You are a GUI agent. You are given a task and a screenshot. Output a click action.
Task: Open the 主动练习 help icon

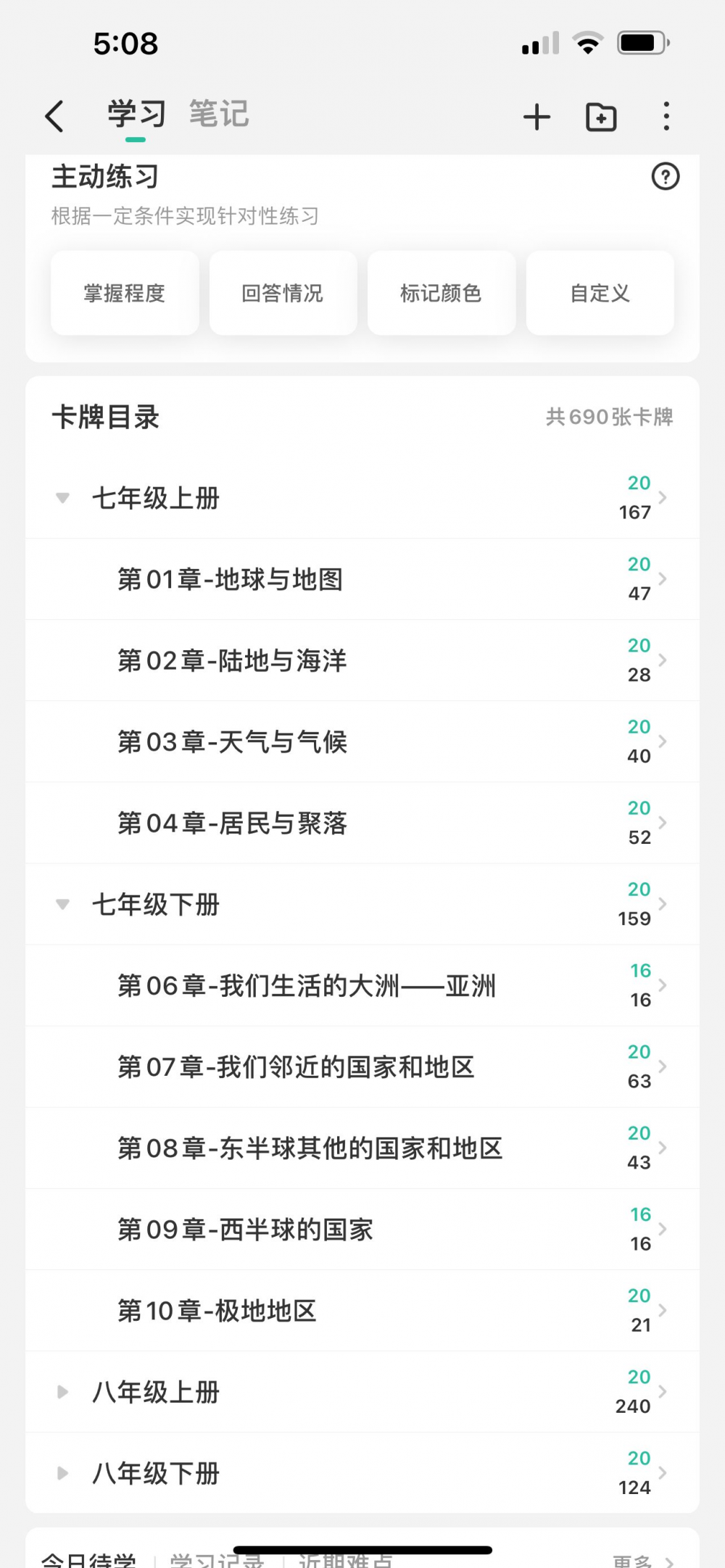666,176
